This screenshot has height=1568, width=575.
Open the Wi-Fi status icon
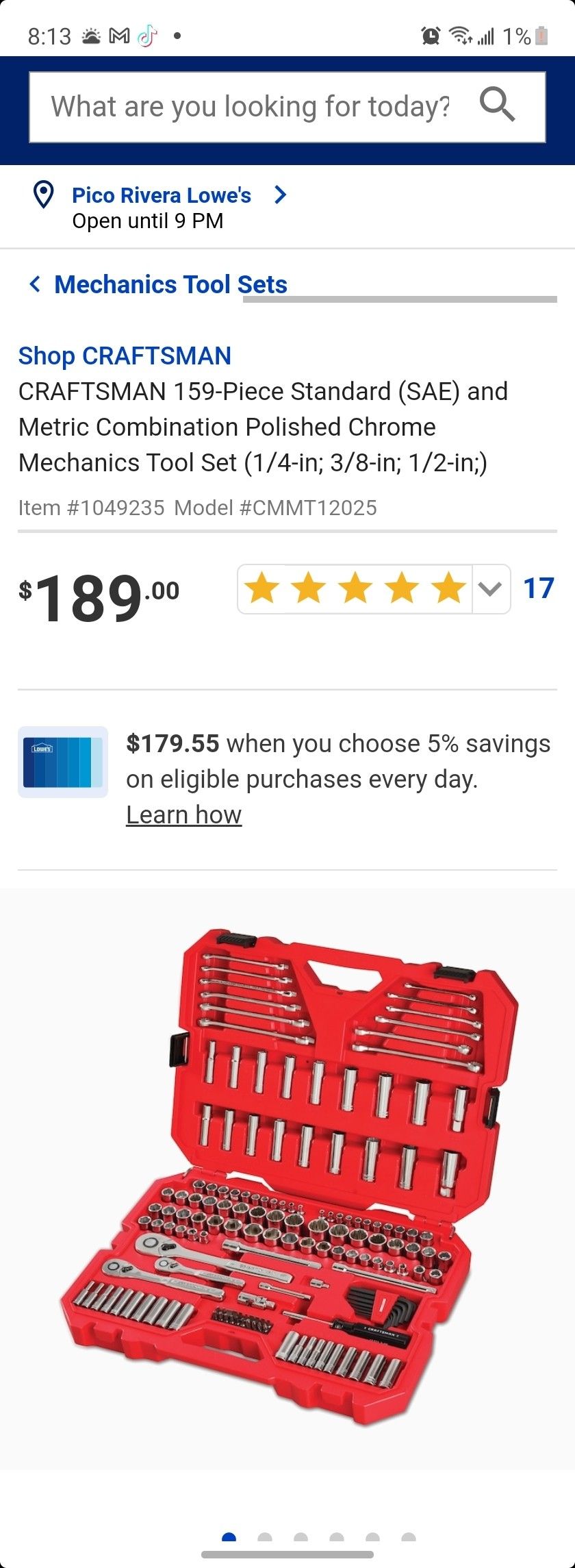459,35
